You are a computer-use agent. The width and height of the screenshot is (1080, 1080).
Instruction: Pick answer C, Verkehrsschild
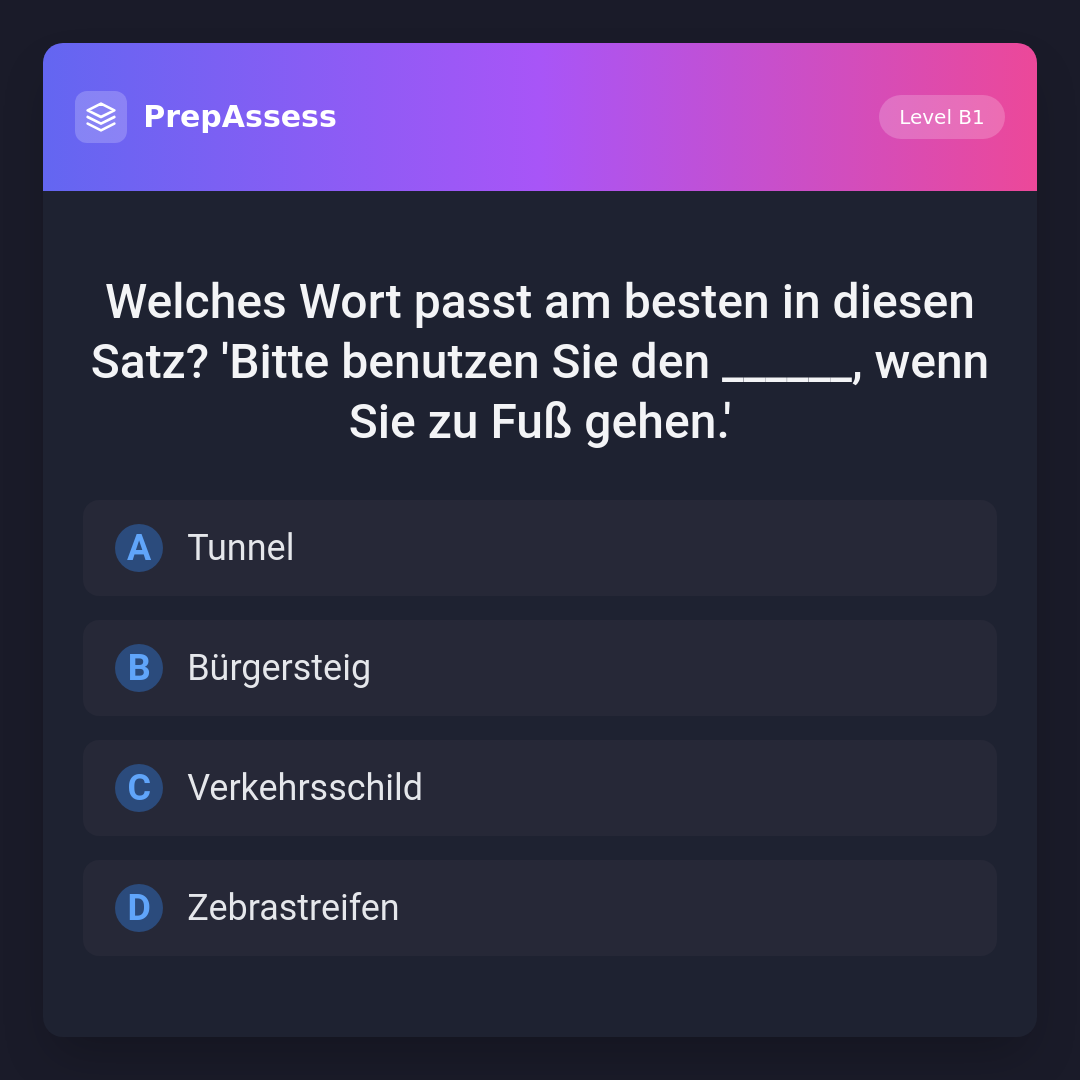540,788
